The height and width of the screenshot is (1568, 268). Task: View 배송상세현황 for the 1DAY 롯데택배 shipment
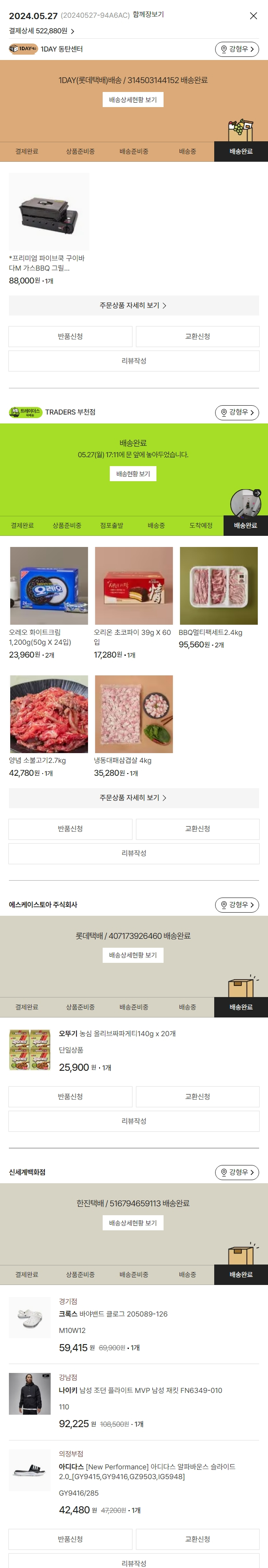(133, 100)
